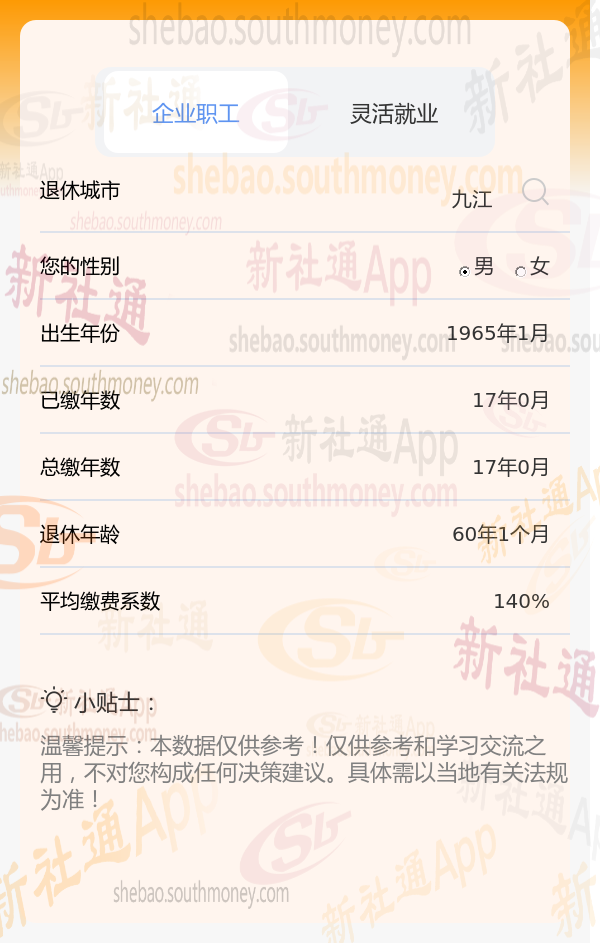Change the 退休年龄 value
Image resolution: width=600 pixels, height=943 pixels.
click(x=305, y=533)
